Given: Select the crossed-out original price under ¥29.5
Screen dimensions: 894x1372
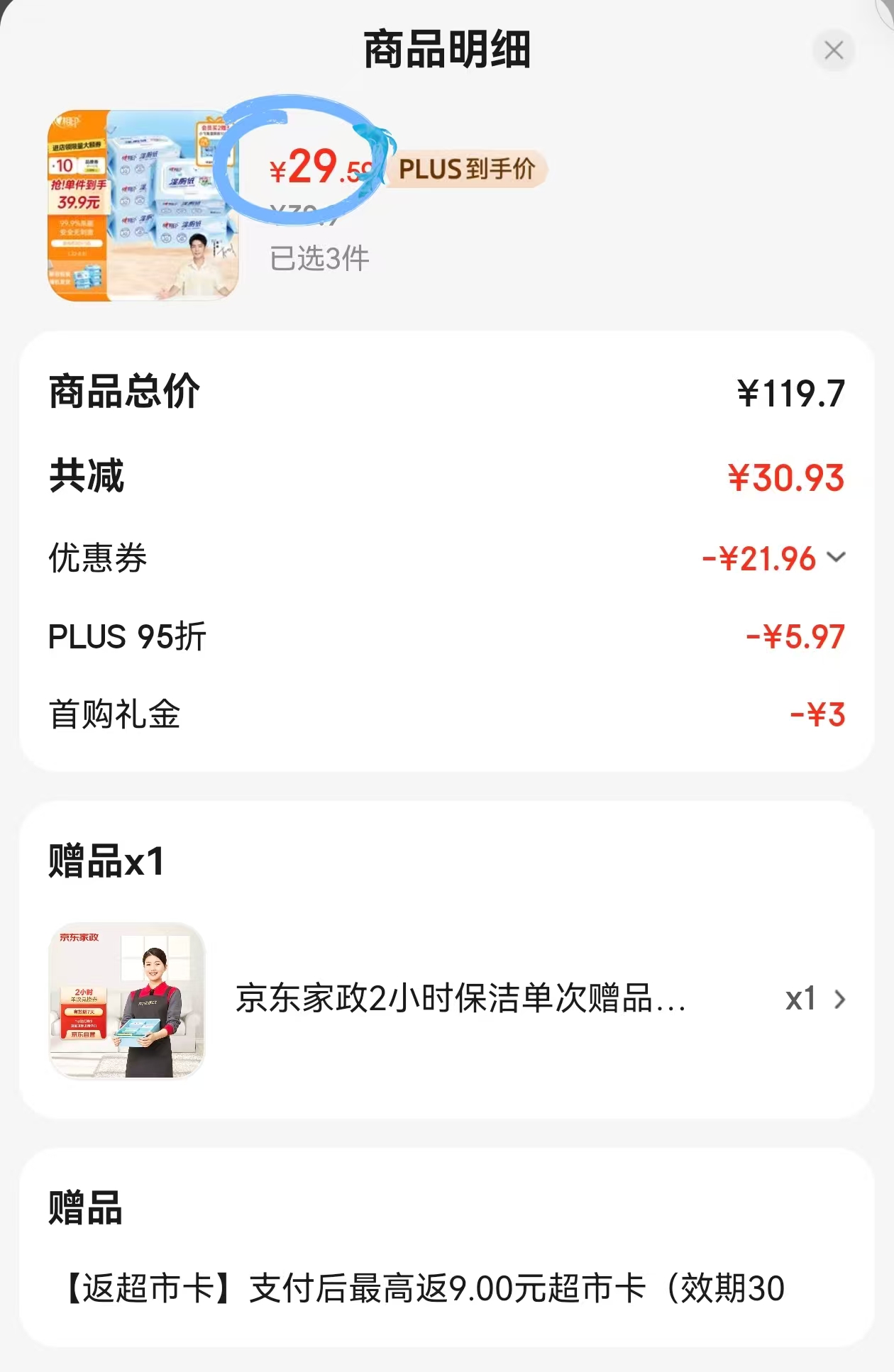Looking at the screenshot, I should click(x=305, y=213).
